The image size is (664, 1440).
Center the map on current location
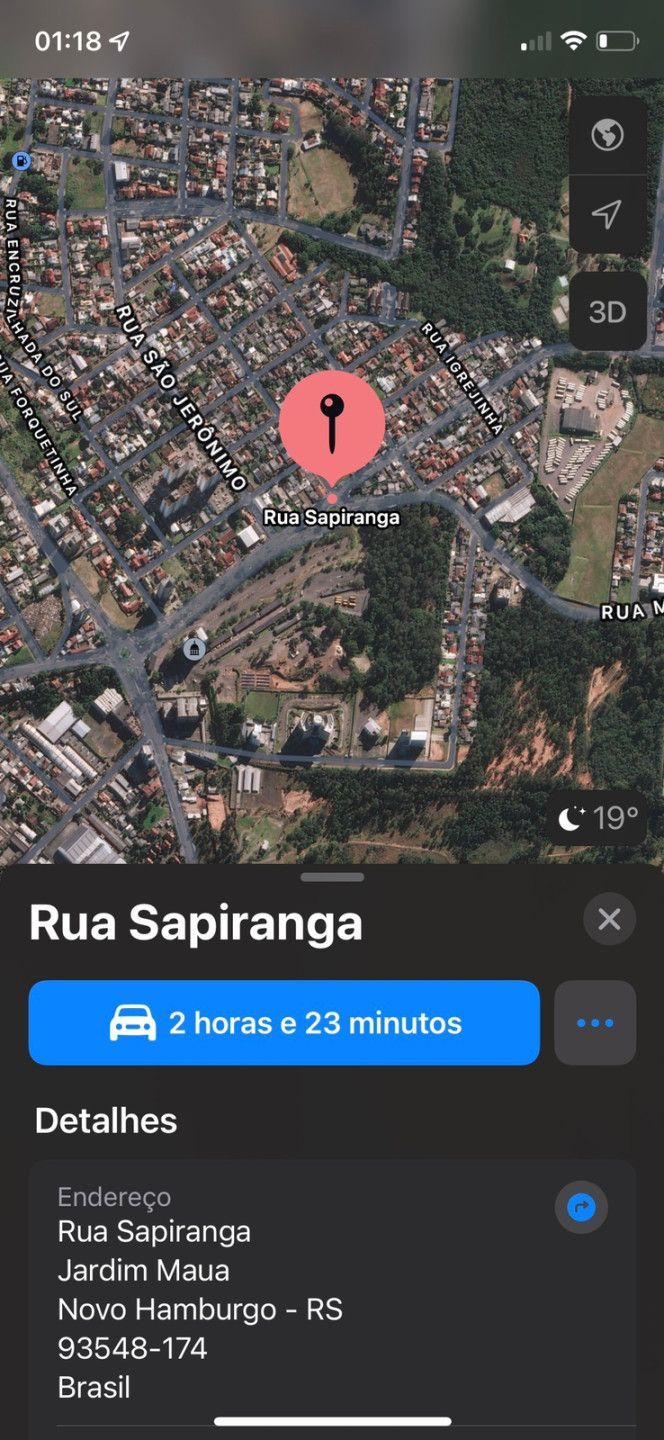pos(607,213)
